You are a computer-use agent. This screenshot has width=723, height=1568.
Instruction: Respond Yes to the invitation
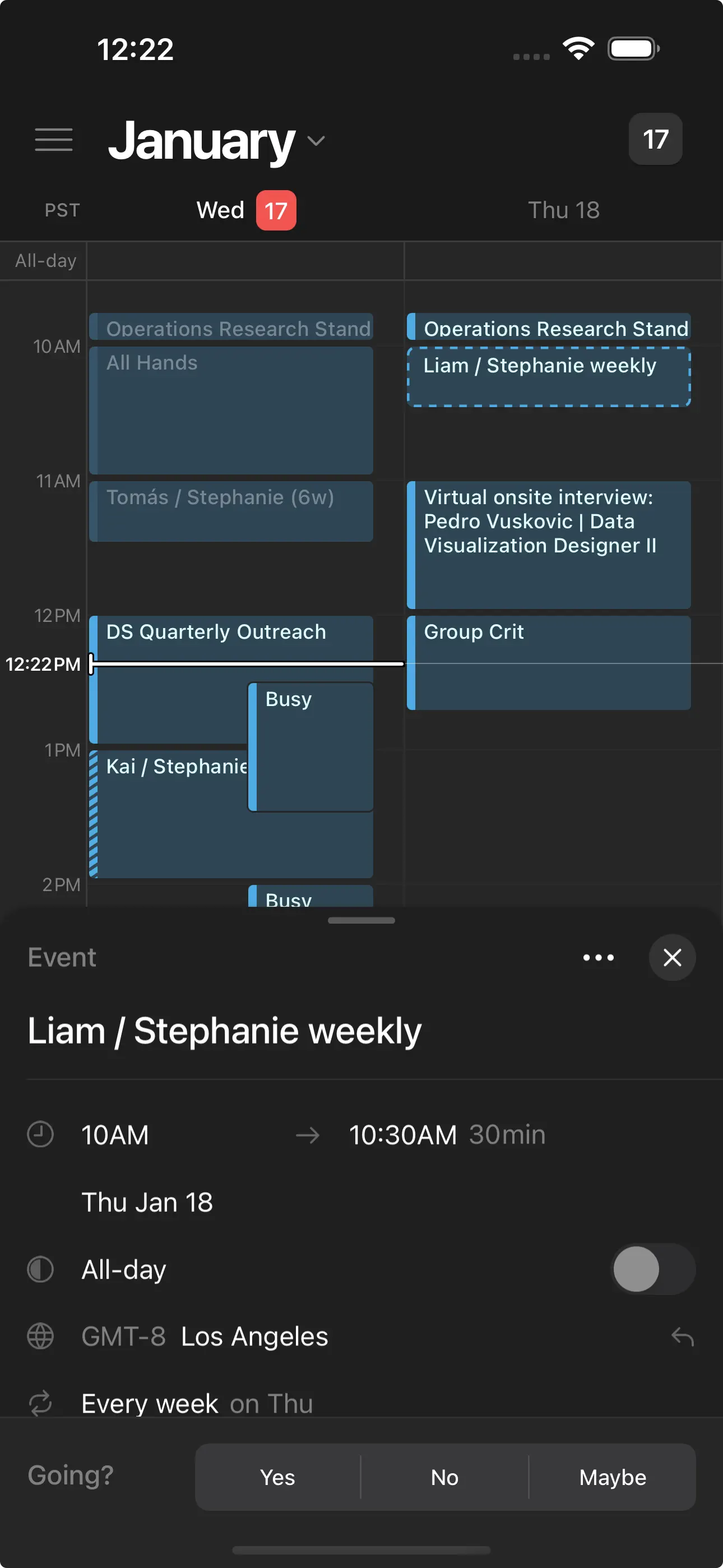click(x=277, y=1477)
